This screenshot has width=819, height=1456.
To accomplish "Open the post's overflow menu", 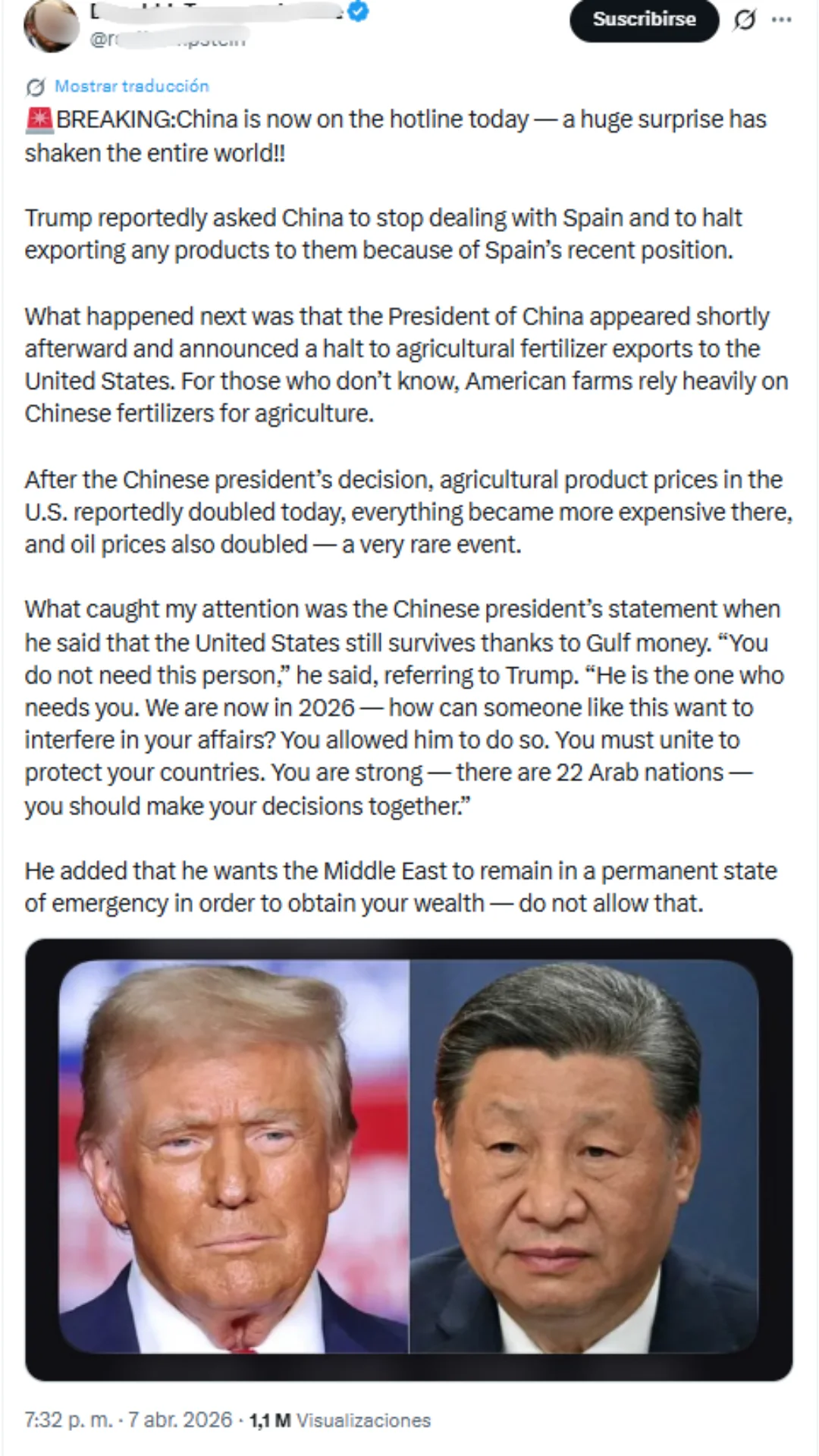I will coord(781,20).
